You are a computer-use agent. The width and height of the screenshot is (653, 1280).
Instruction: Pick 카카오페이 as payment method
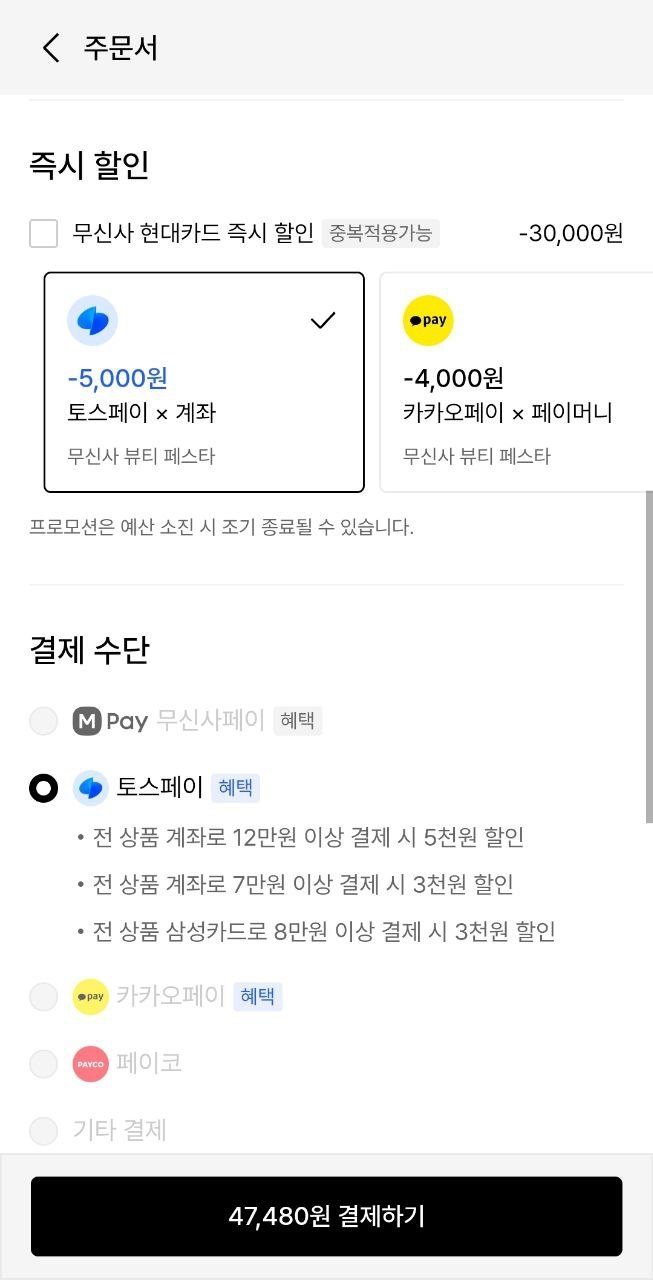(x=44, y=997)
